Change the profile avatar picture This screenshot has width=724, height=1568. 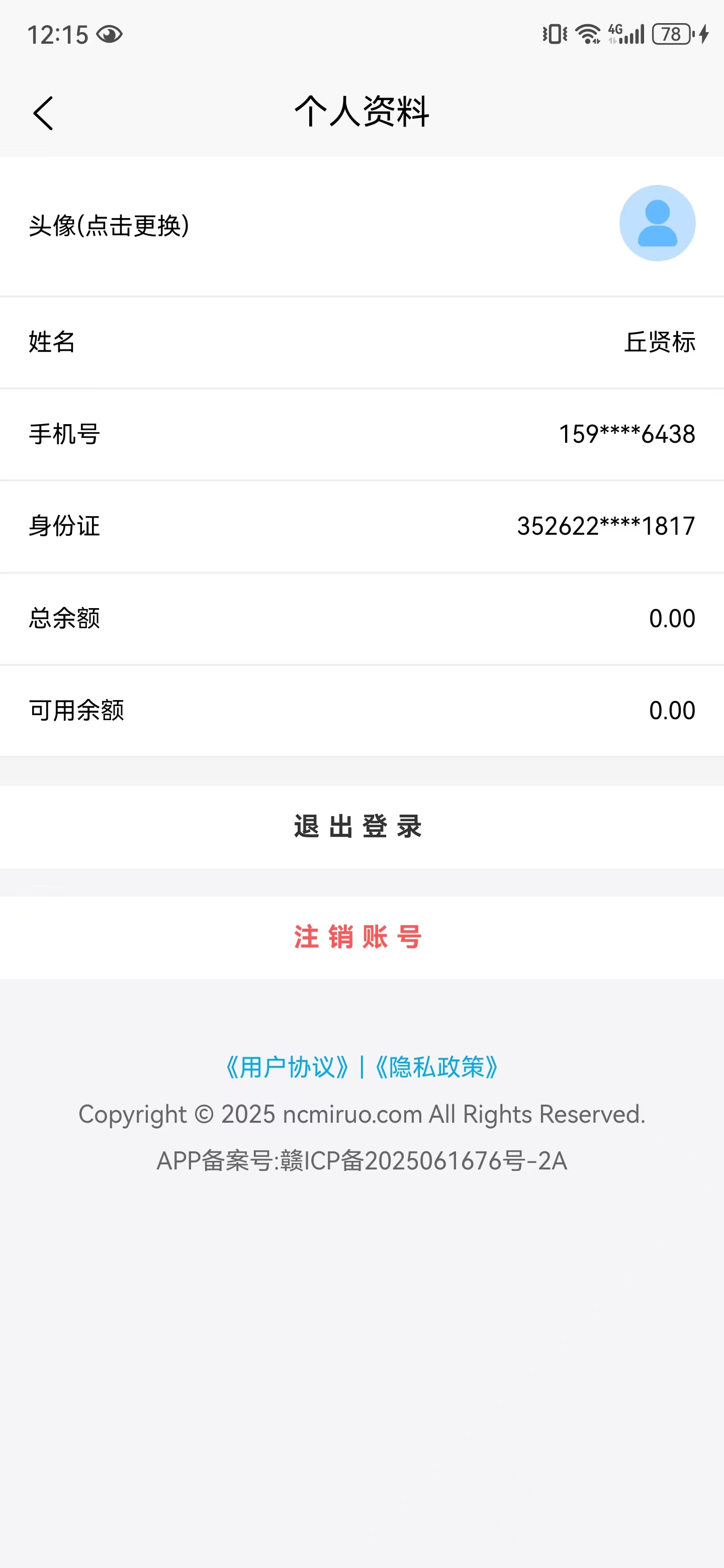tap(657, 224)
